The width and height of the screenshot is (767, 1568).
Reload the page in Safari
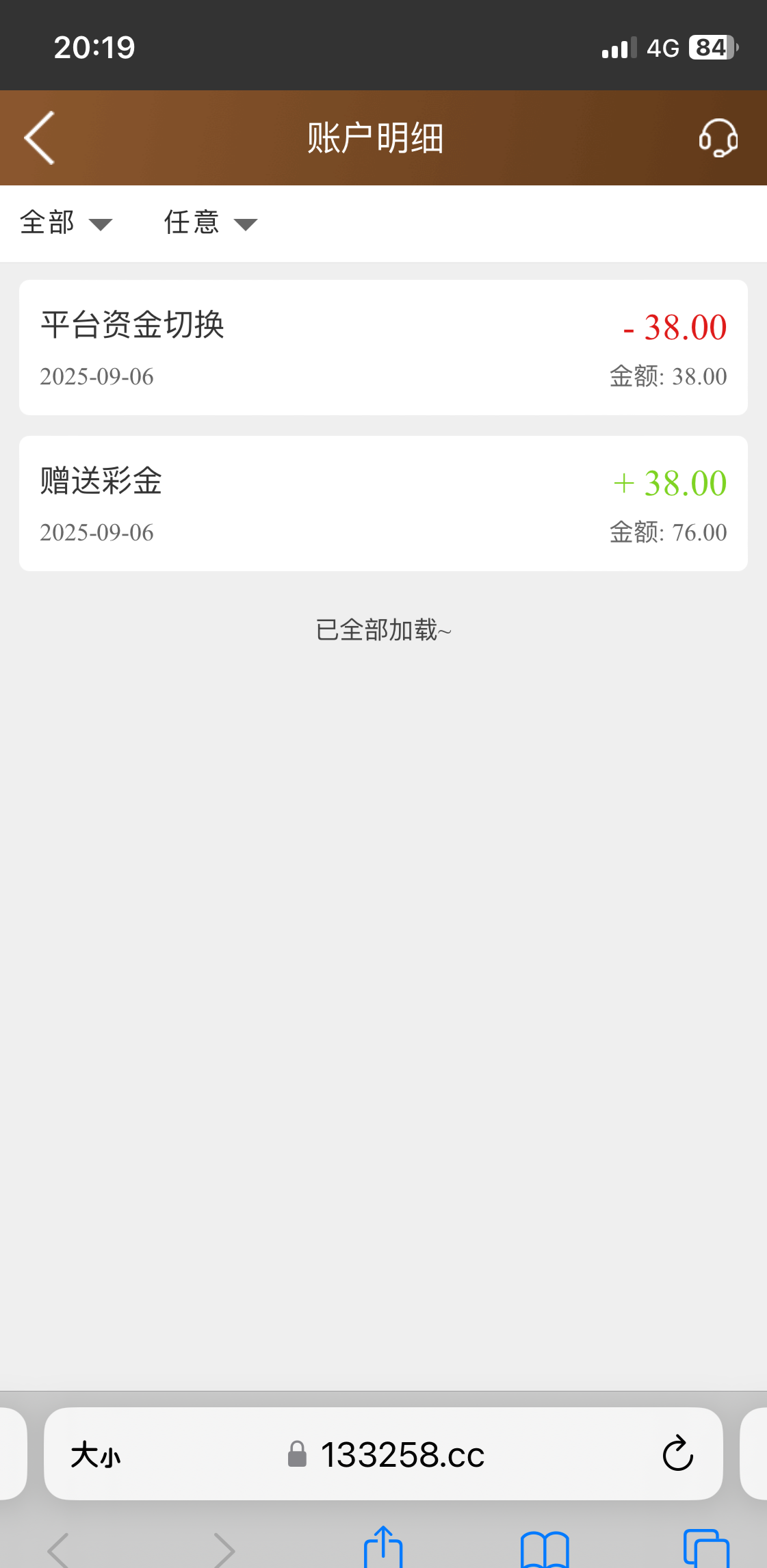[677, 1454]
